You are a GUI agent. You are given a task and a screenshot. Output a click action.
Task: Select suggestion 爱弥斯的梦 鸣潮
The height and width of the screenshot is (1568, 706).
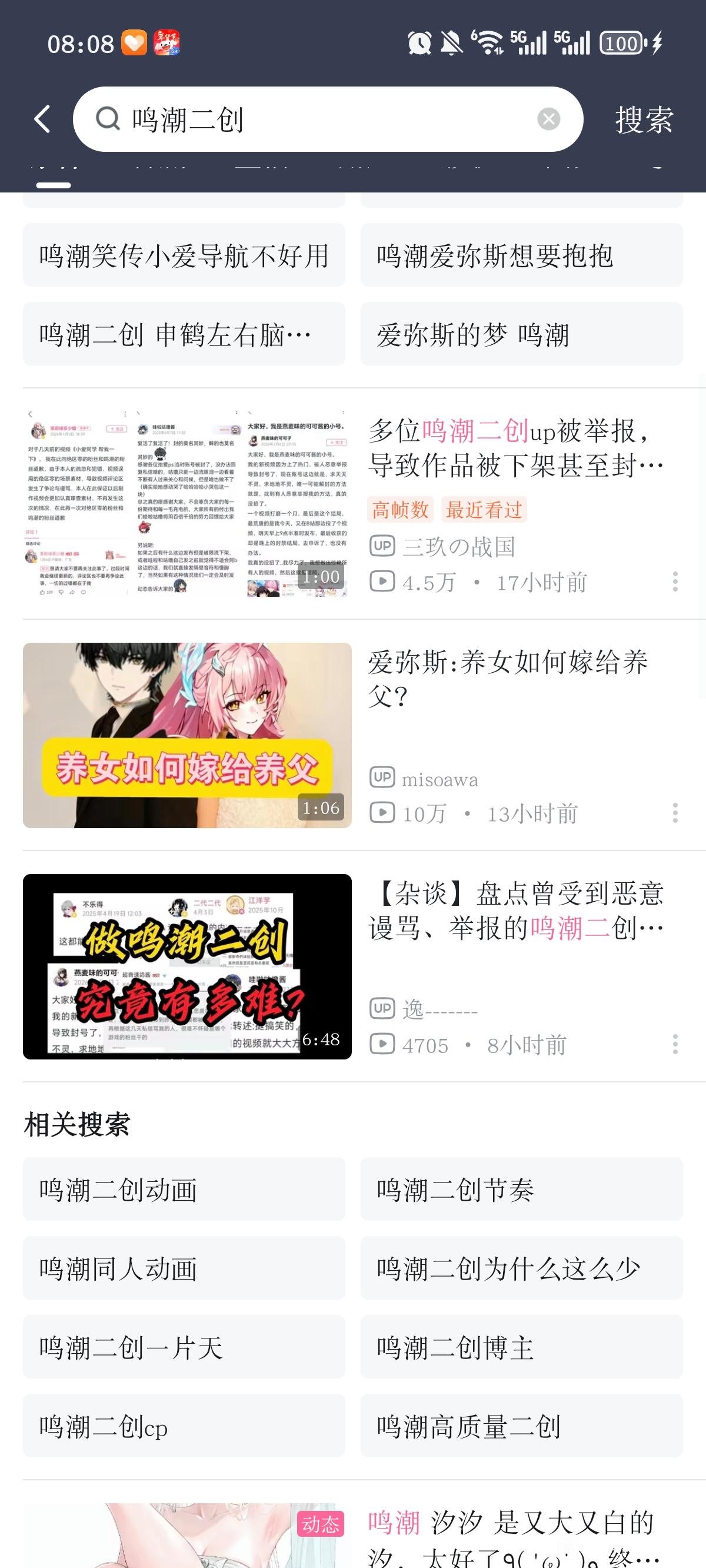(521, 334)
